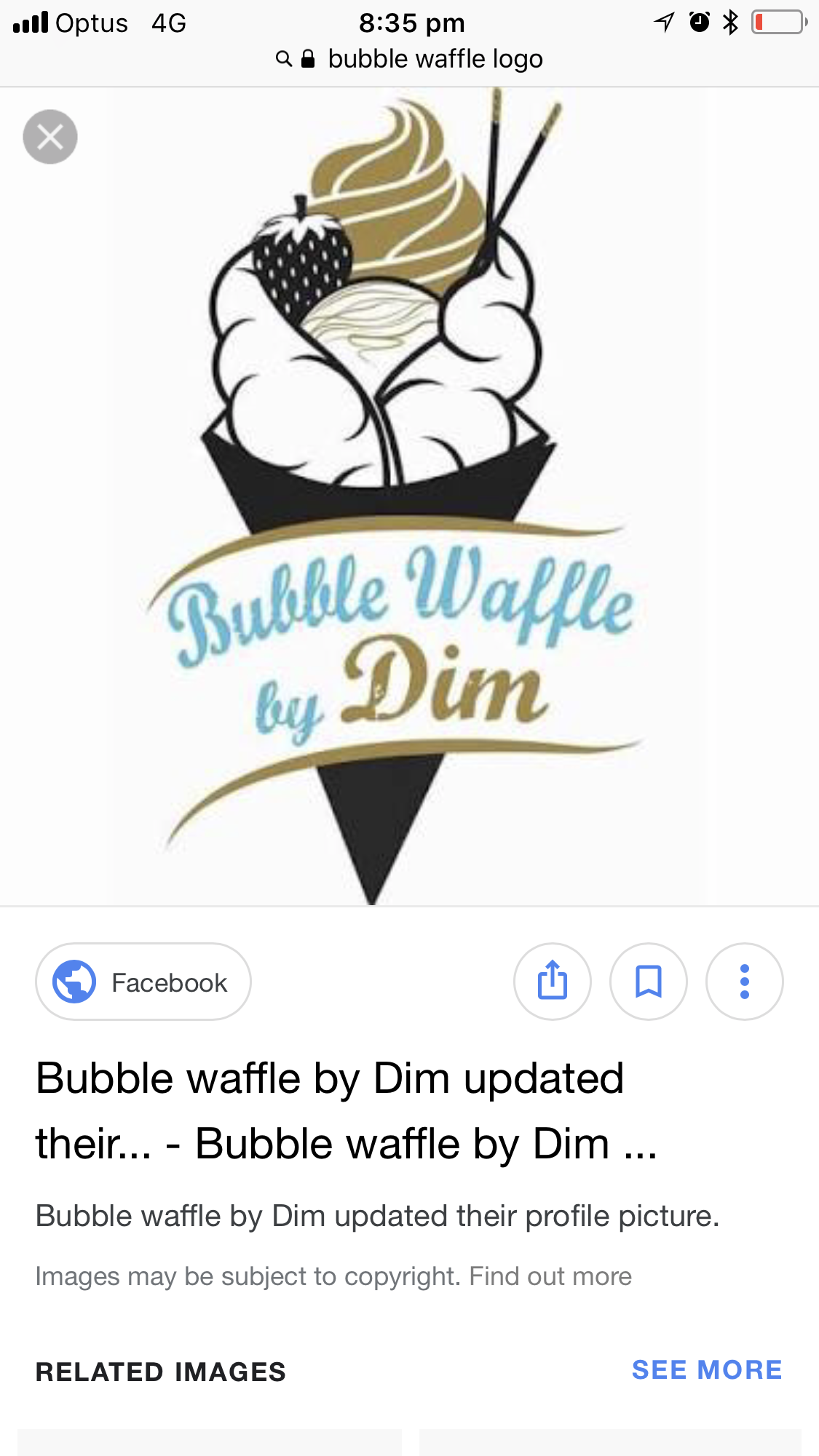Open the three-dot overflow menu
Screen dimensions: 819x1456
tap(744, 982)
